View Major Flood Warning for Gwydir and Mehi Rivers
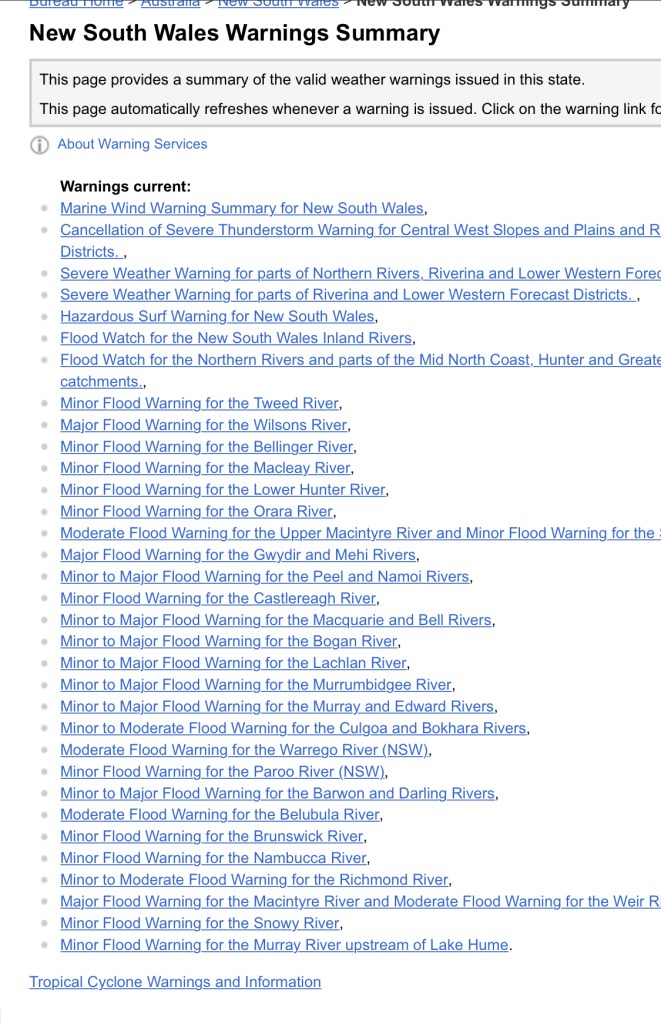Image resolution: width=661 pixels, height=1024 pixels. coord(239,555)
